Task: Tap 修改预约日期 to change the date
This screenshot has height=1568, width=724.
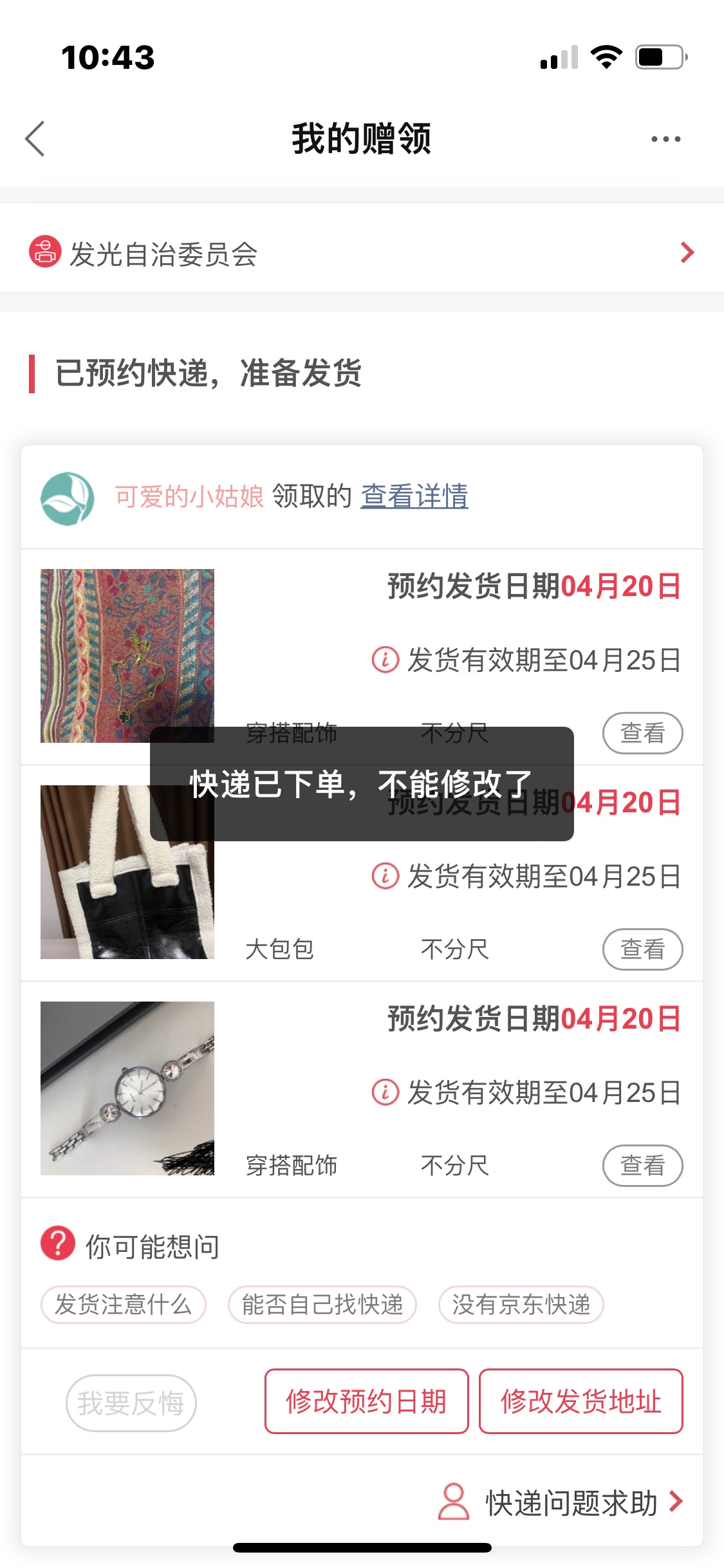Action: coord(366,1401)
